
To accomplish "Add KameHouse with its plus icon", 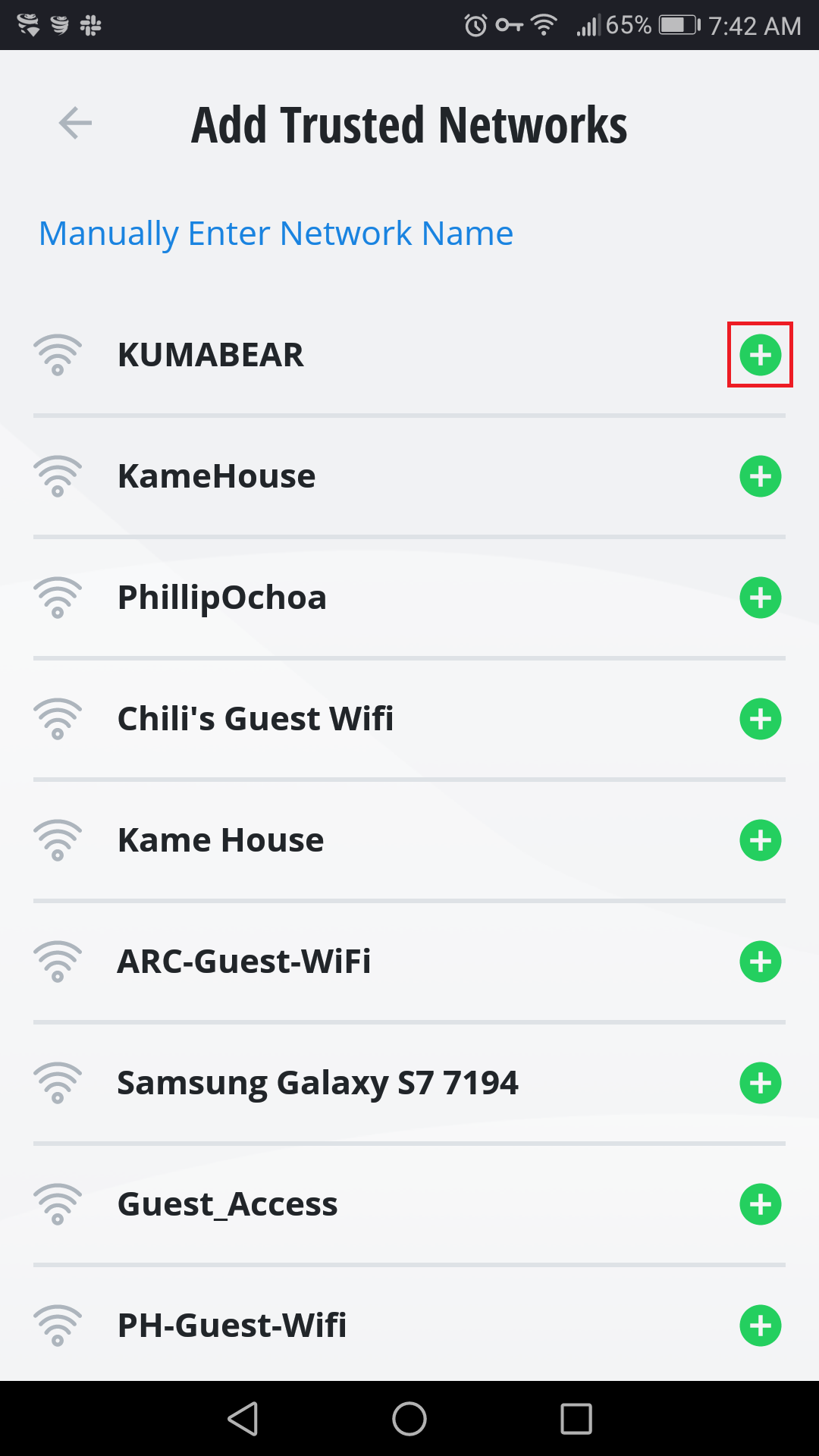I will click(x=760, y=476).
